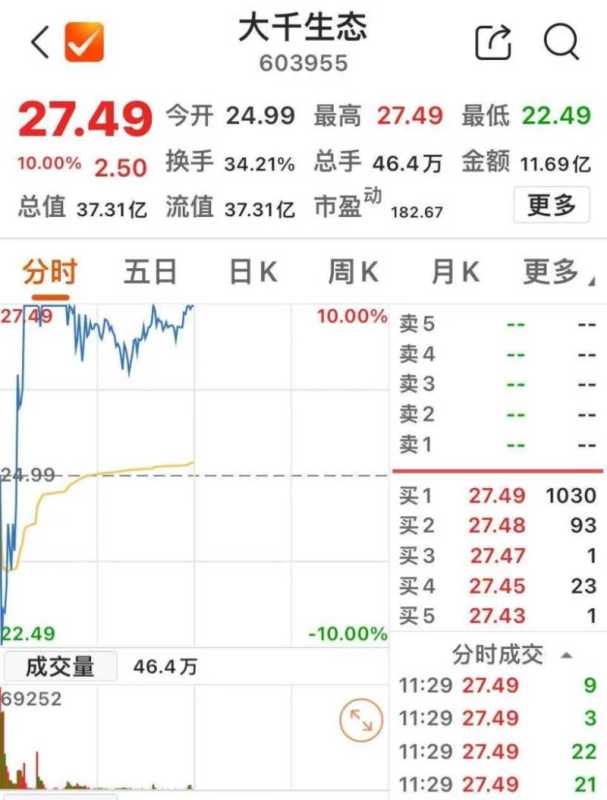
Task: Switch to the 五日 chart tab
Action: coord(150,271)
